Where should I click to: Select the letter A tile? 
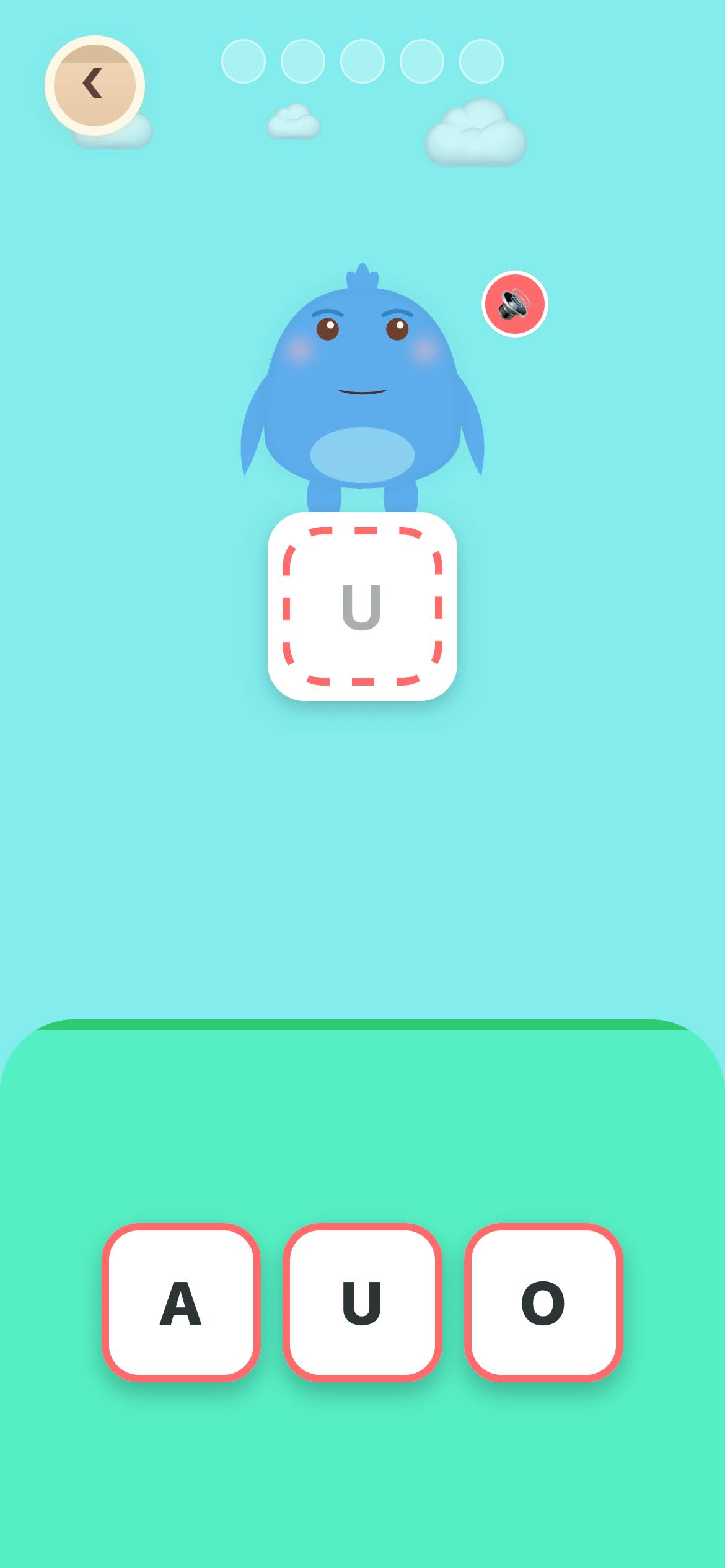click(x=181, y=1302)
